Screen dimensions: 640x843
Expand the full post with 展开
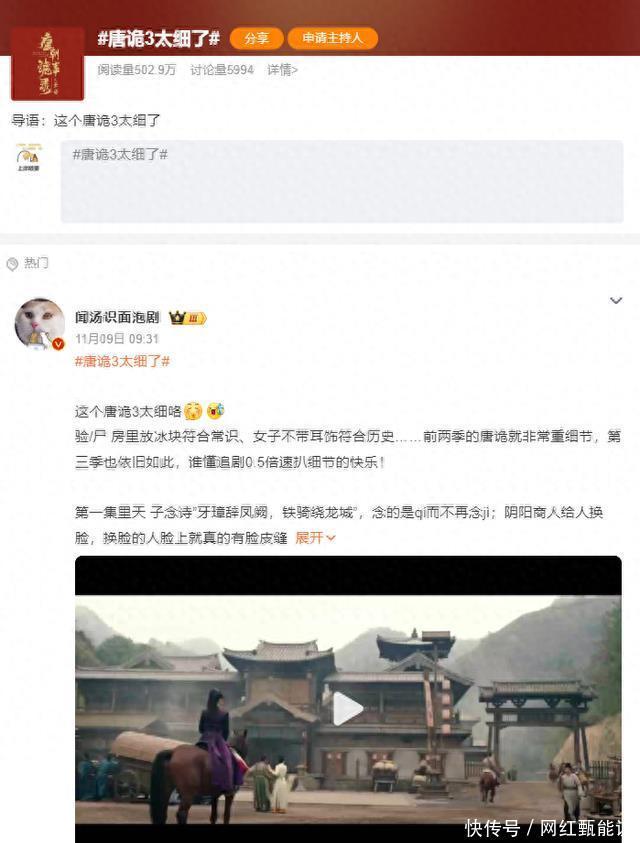tap(315, 538)
